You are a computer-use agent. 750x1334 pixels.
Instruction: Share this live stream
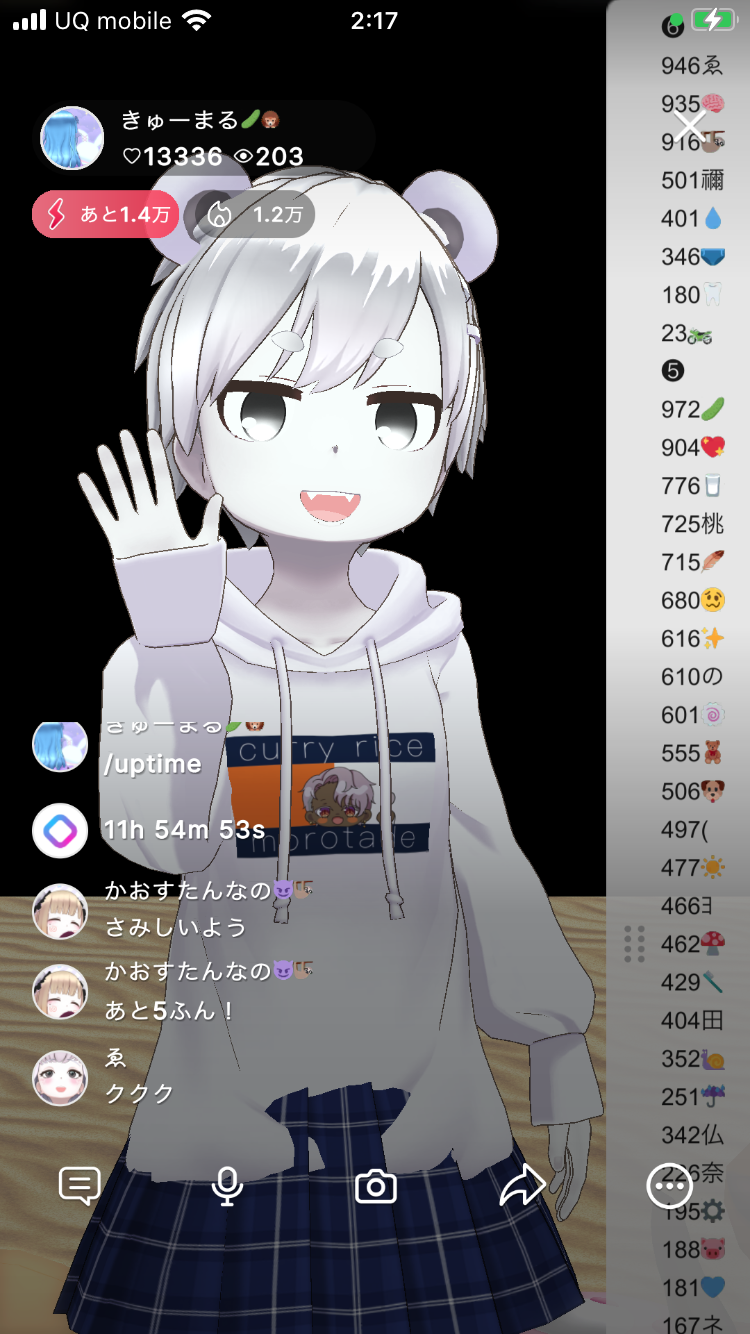click(522, 1187)
